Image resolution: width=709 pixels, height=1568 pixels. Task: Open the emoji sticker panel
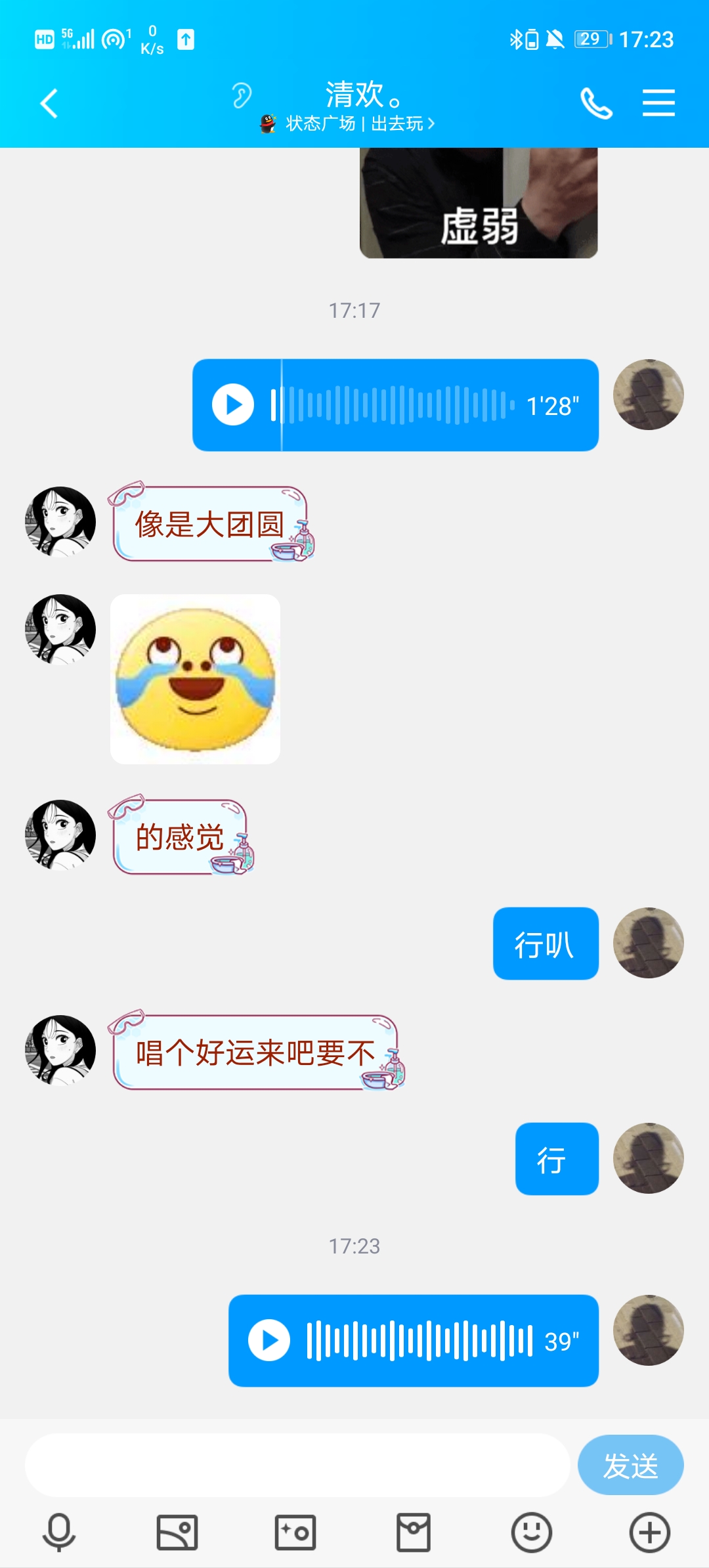tap(531, 1533)
